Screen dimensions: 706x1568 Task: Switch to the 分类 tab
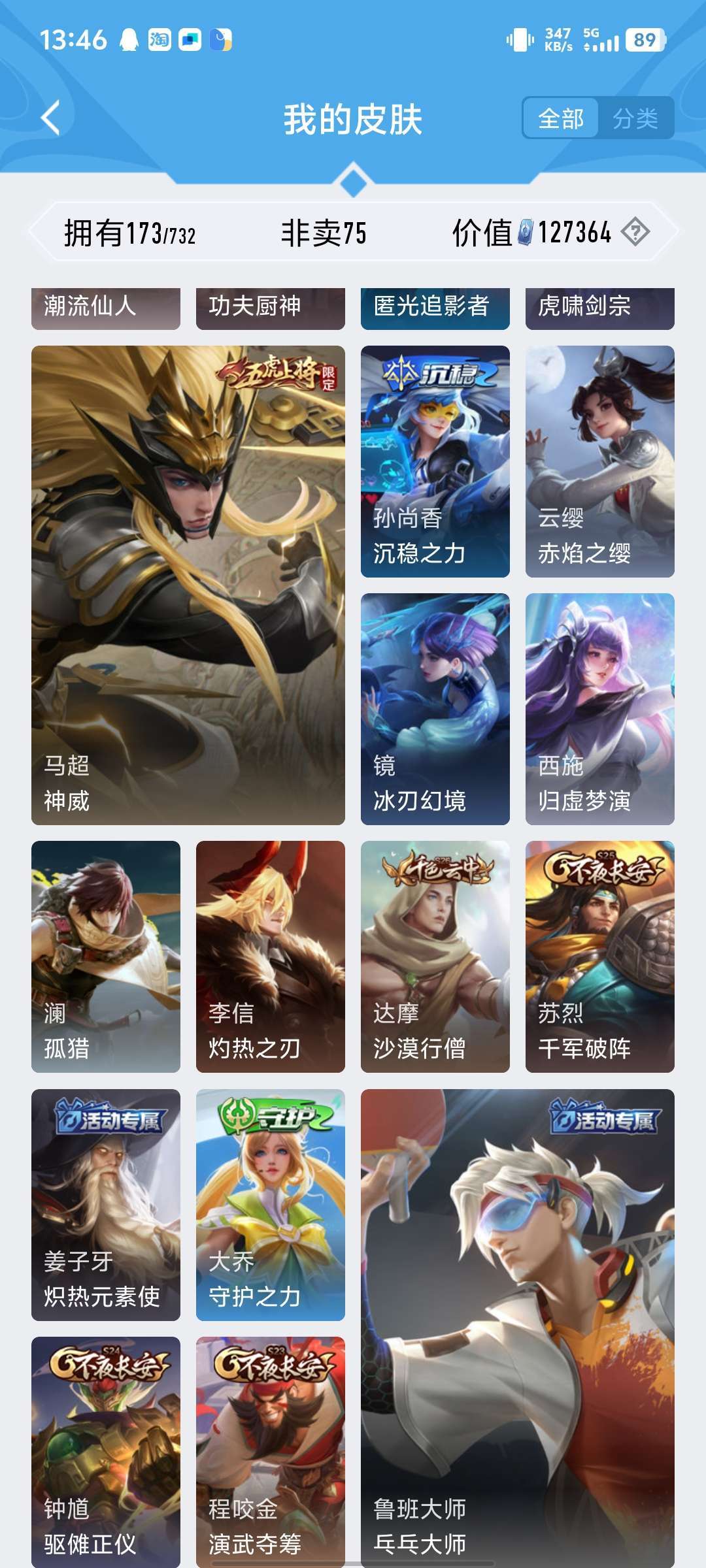click(635, 118)
